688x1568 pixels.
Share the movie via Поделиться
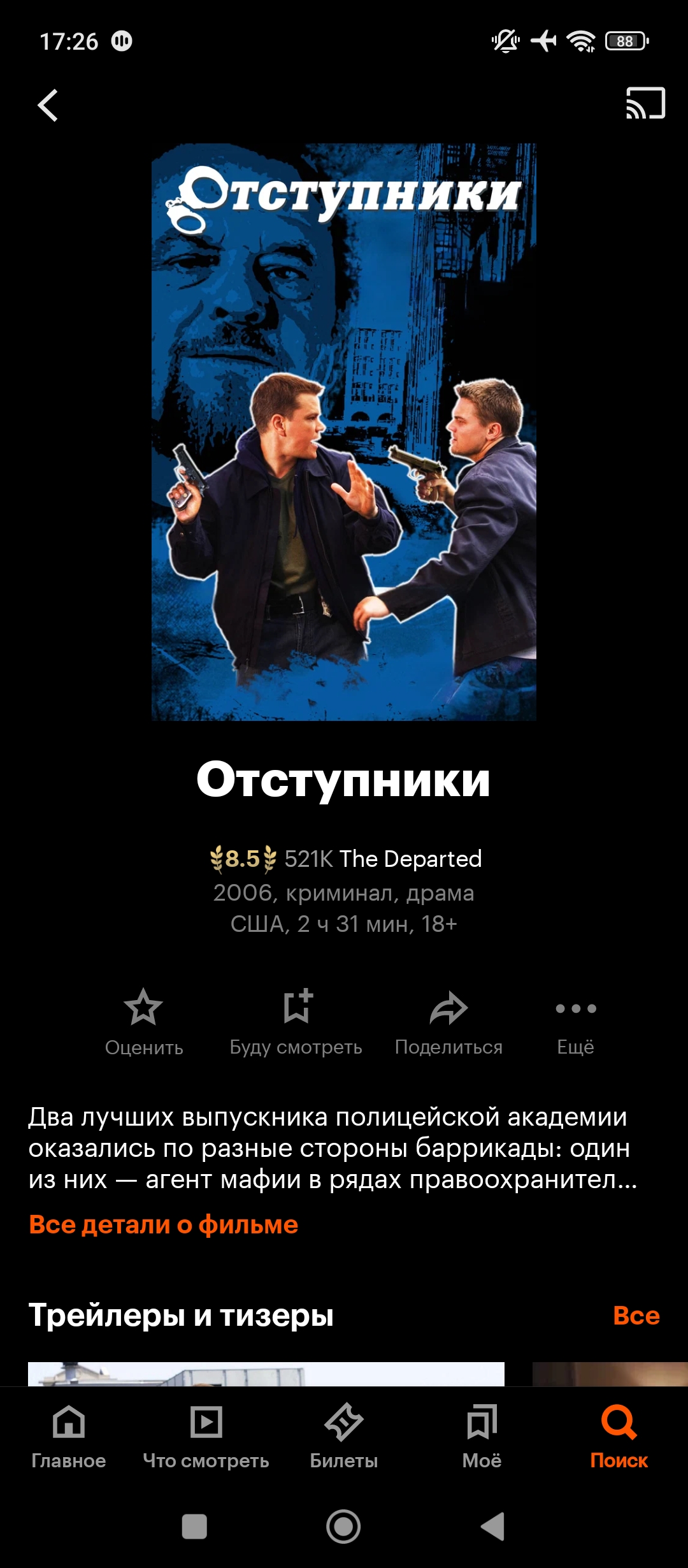448,1021
